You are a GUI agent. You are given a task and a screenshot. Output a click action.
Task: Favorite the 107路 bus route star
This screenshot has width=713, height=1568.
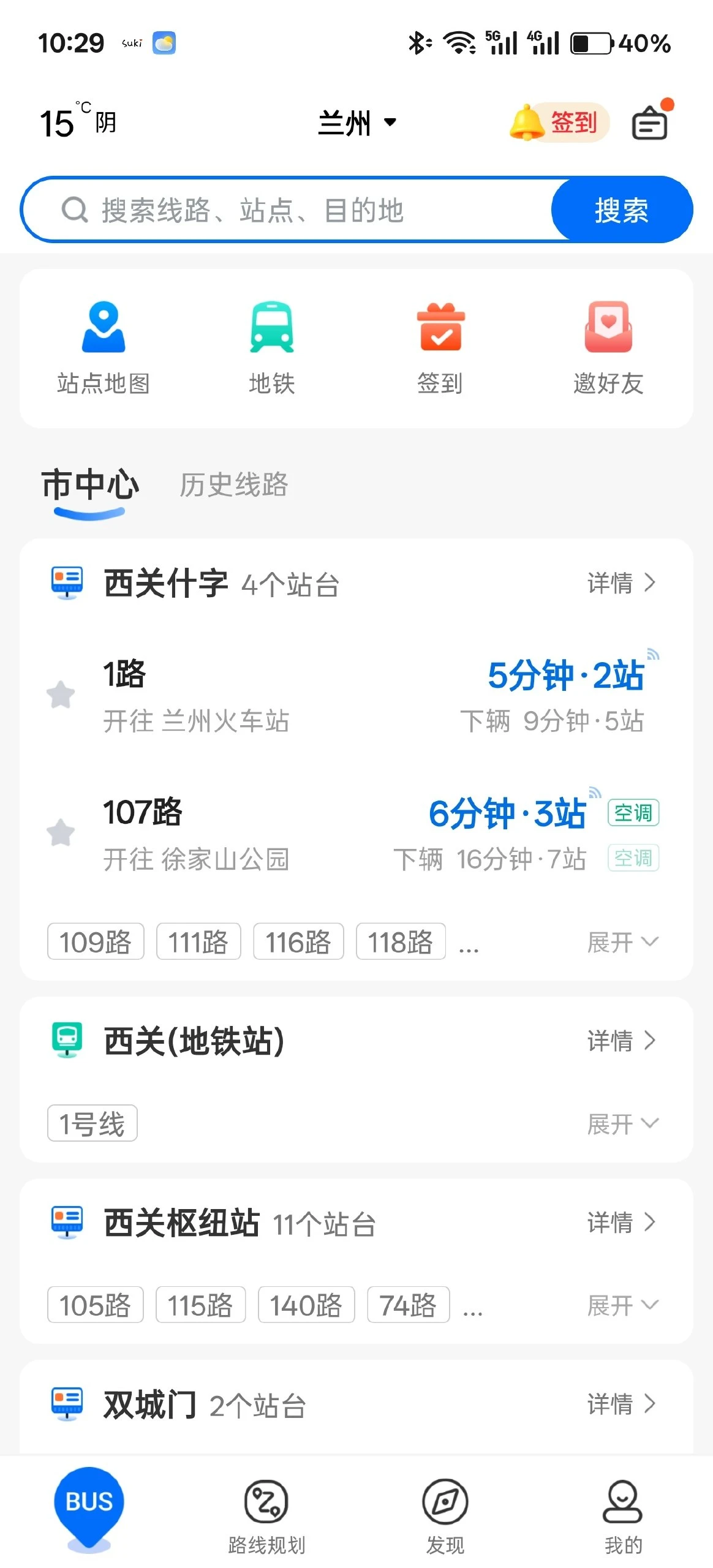(x=61, y=832)
